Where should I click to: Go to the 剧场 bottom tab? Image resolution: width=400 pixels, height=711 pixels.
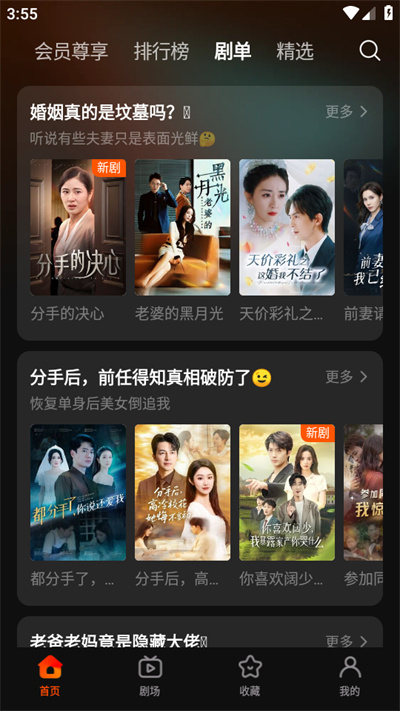150,676
